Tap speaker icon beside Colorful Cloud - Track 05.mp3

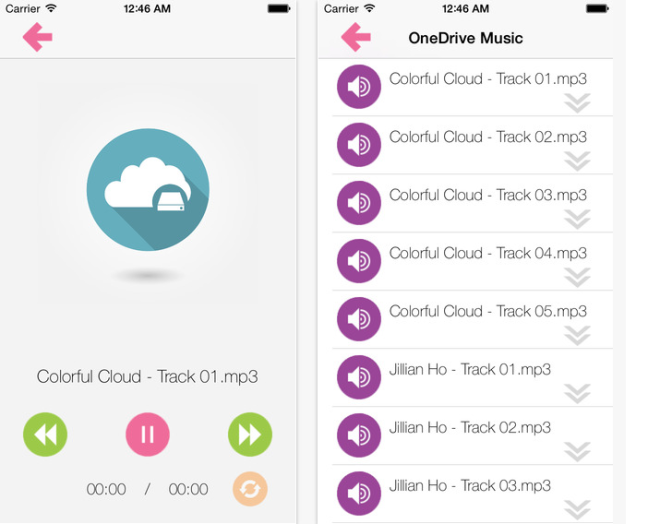[x=359, y=319]
